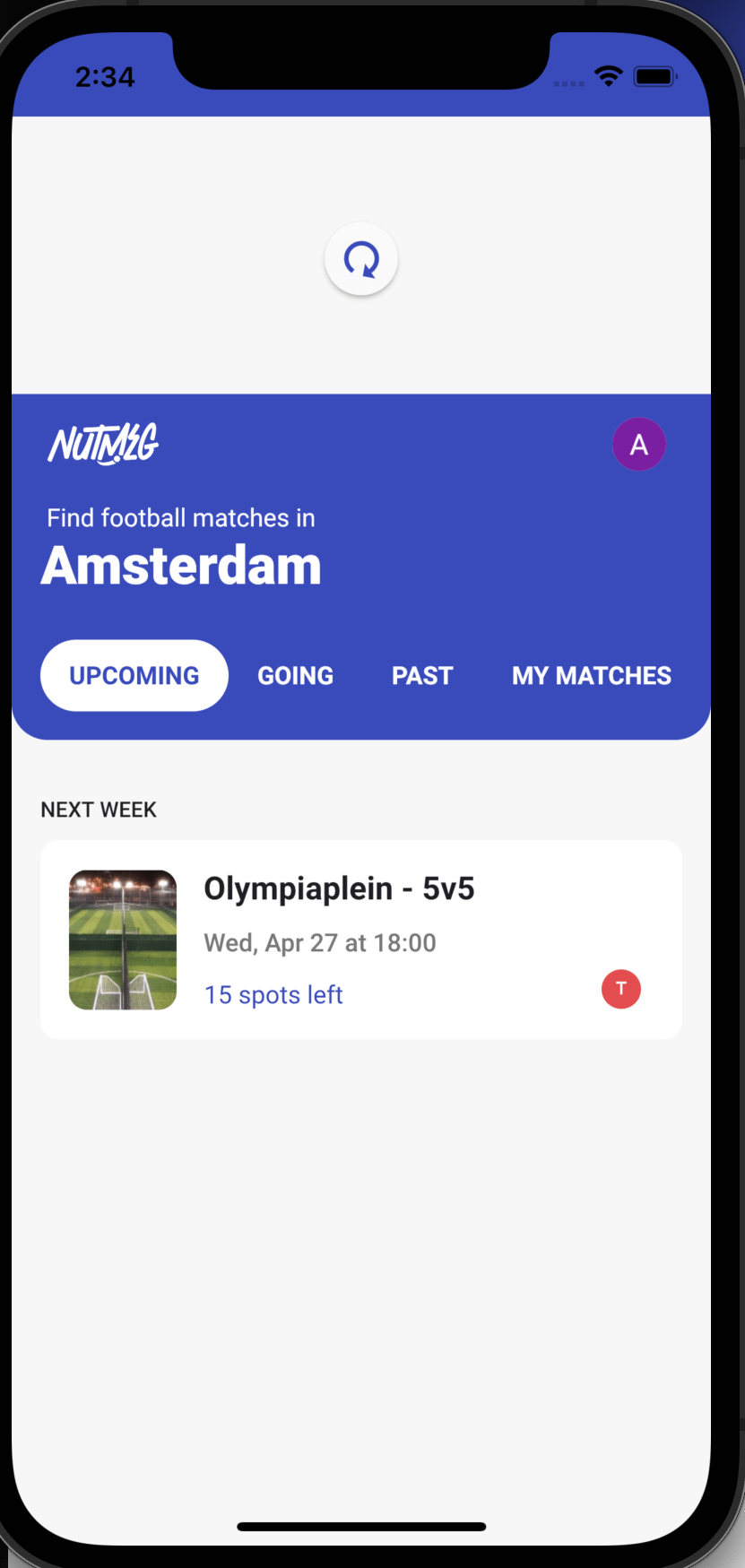This screenshot has height=1568, width=745.
Task: Keep the UPCOMING tab selected
Action: point(134,675)
